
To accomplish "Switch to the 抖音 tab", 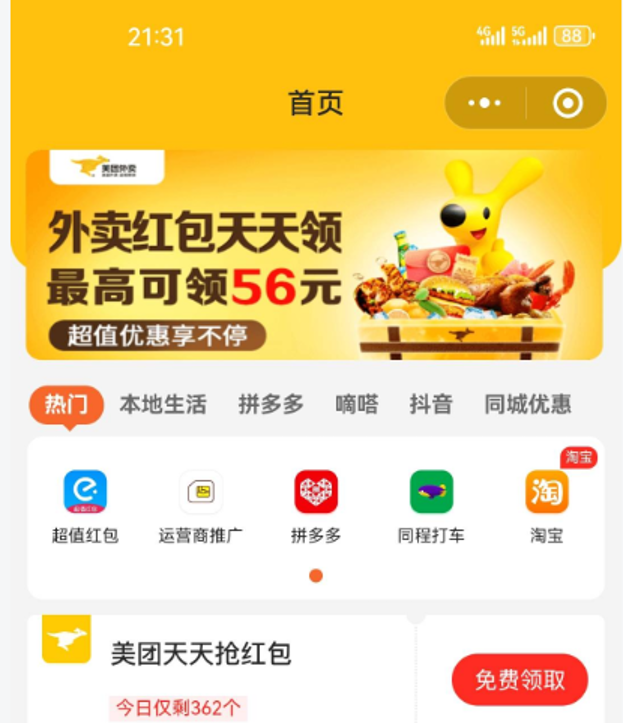I will pos(431,404).
